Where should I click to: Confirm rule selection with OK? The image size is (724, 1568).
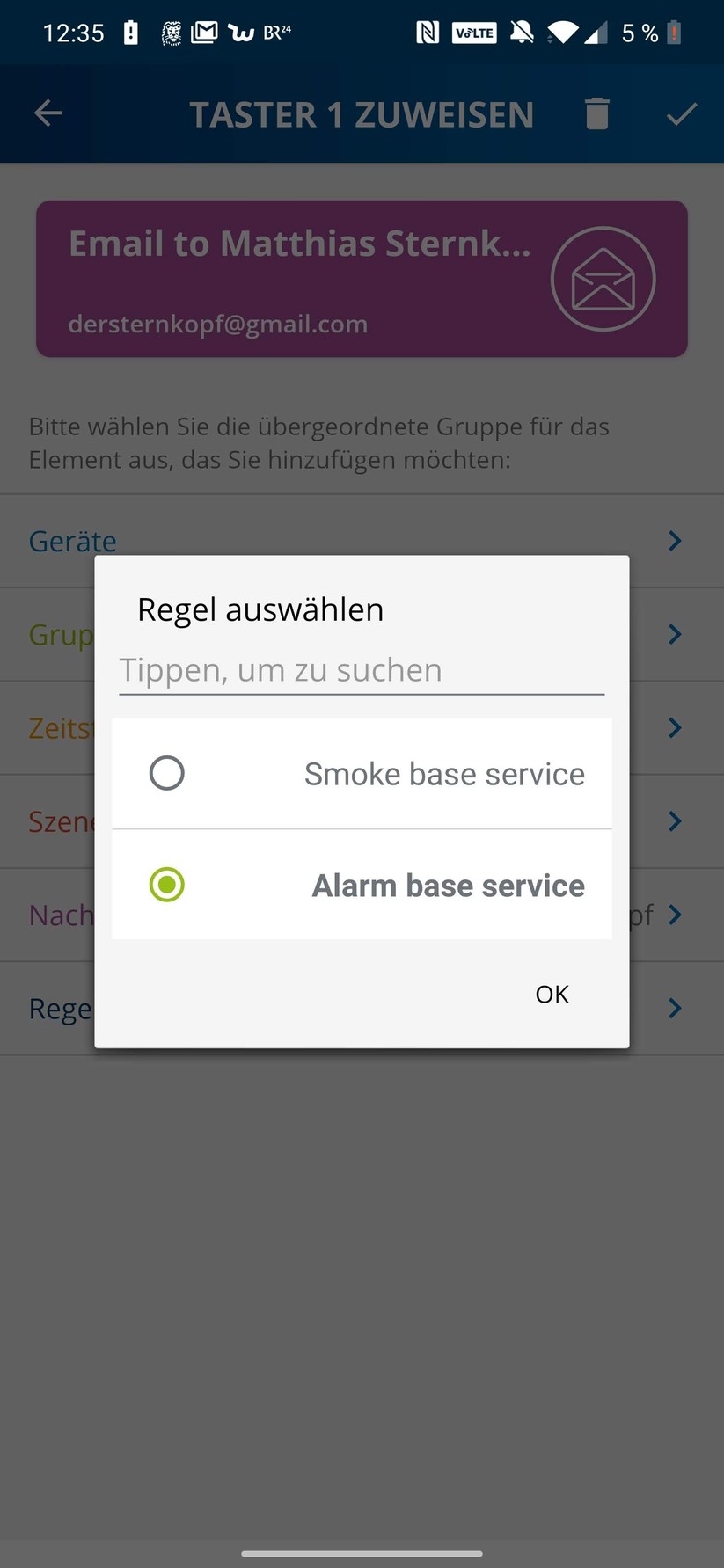552,994
